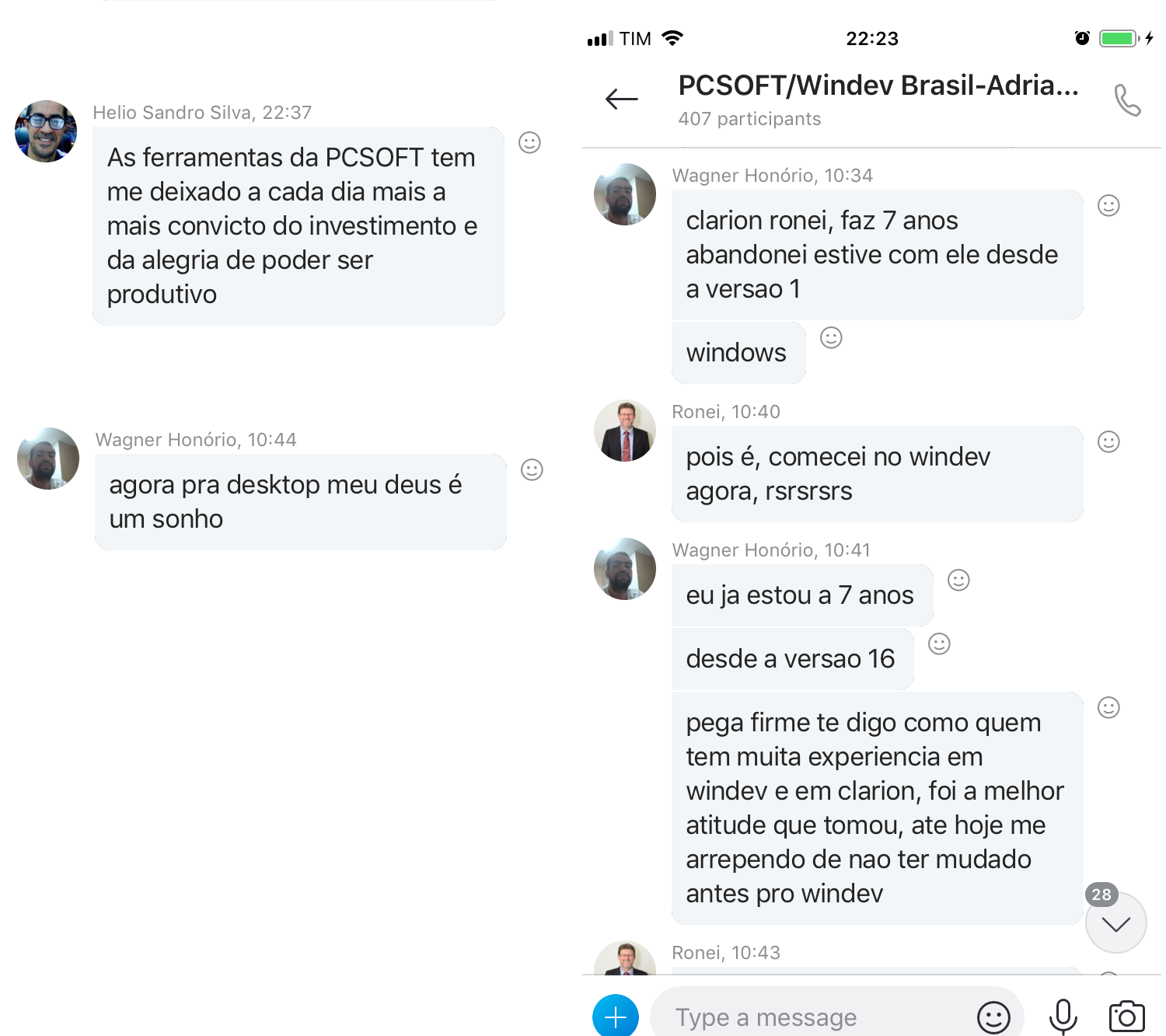Open the camera to send a photo
Image resolution: width=1166 pixels, height=1036 pixels.
(1126, 1017)
